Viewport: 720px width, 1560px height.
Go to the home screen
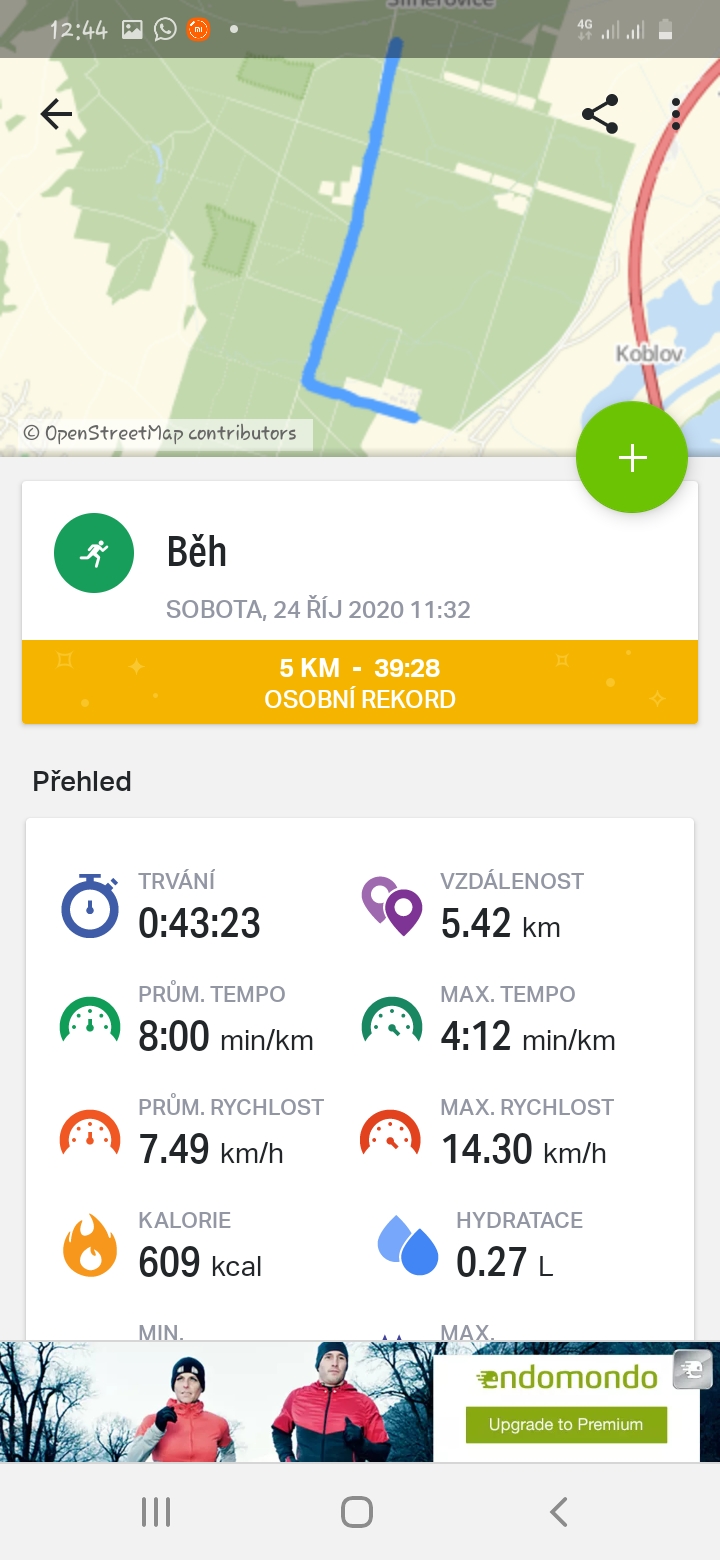point(357,1512)
